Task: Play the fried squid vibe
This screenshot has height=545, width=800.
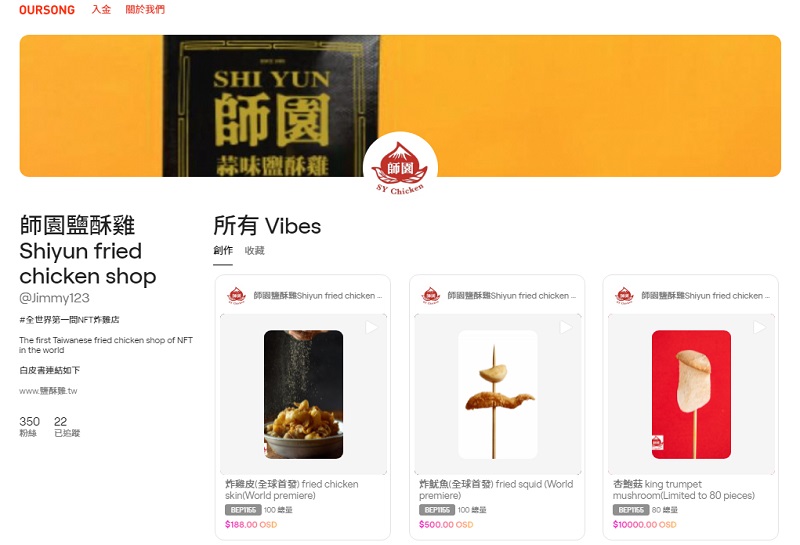Action: [x=566, y=327]
